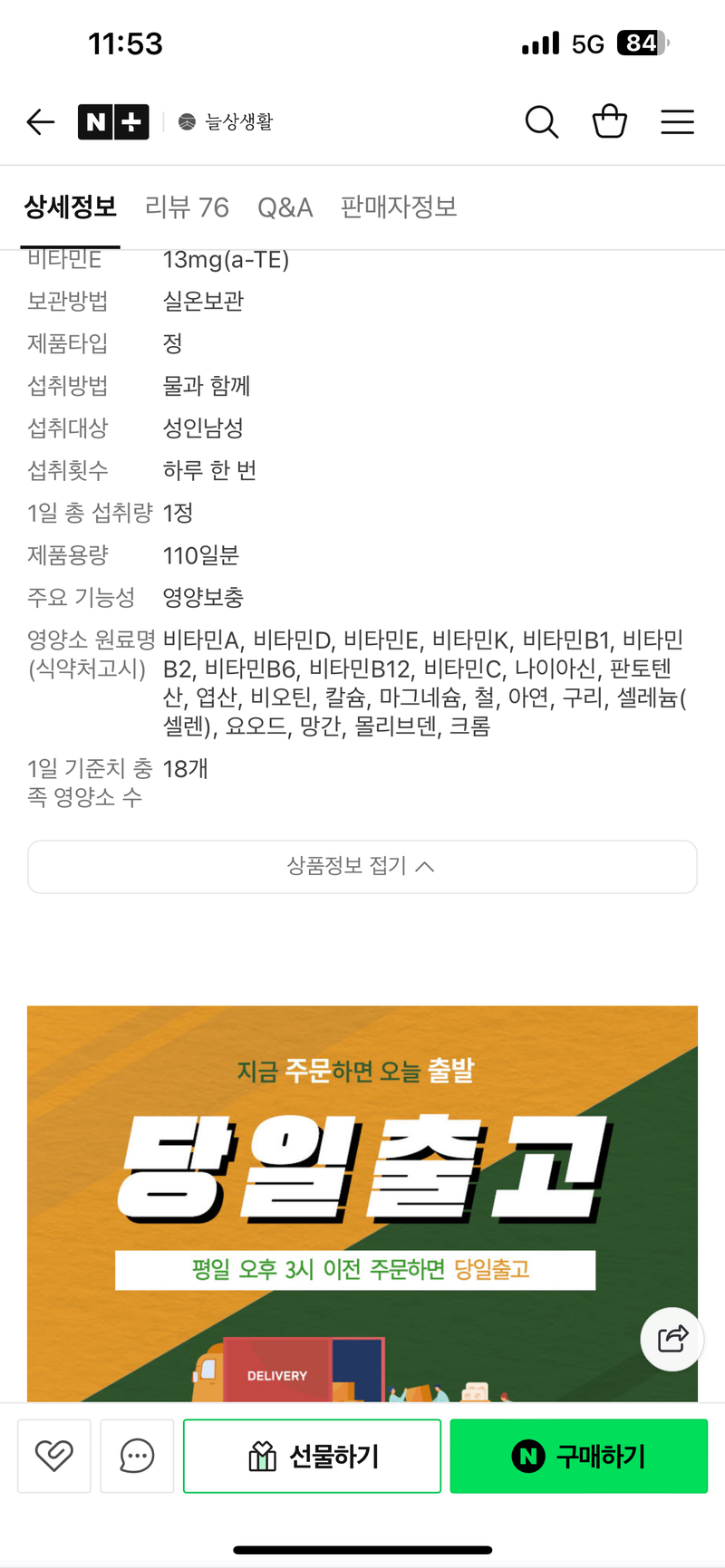The image size is (725, 1568).
Task: Buy now with 구매하기
Action: tap(578, 1456)
